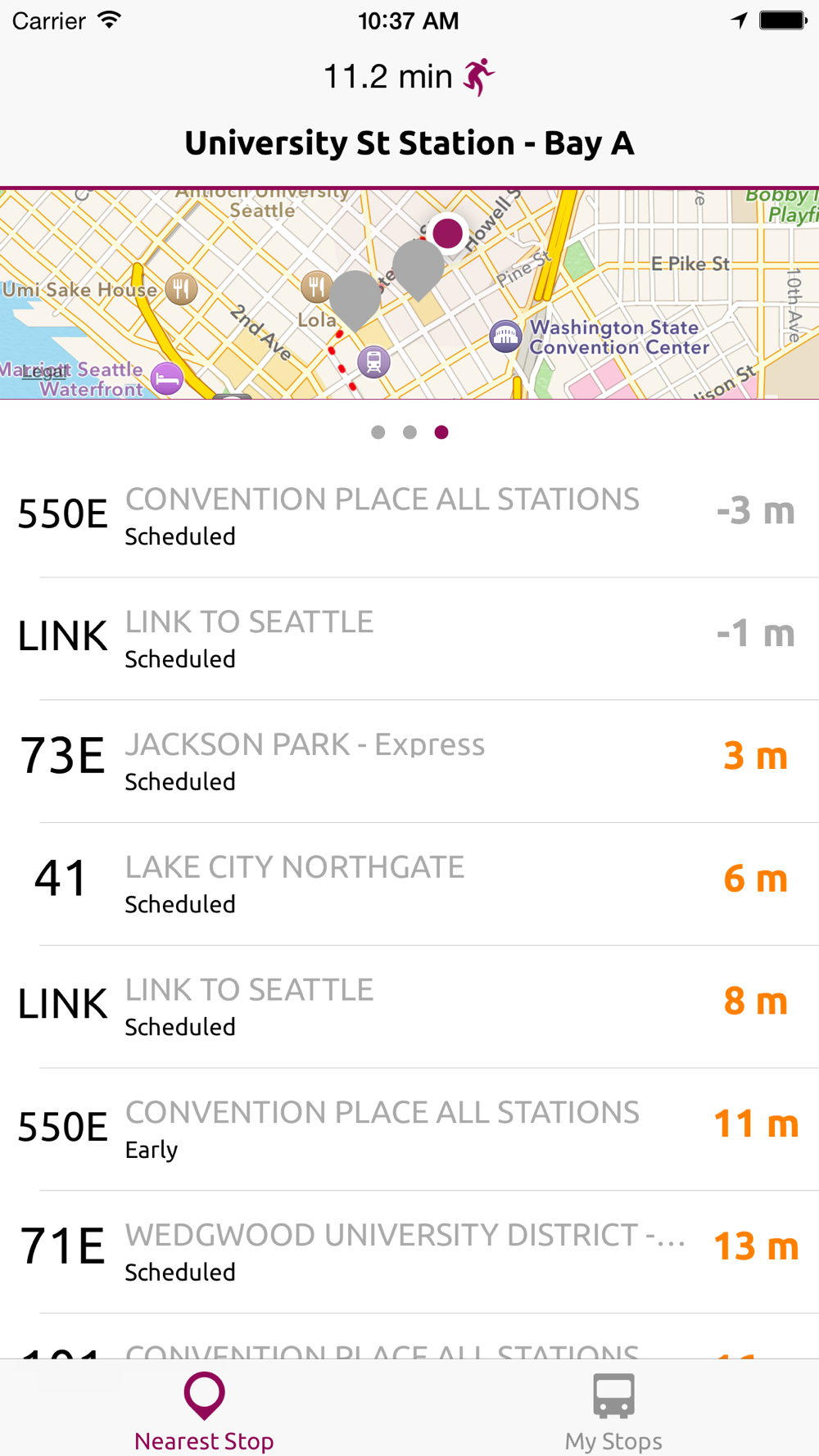The image size is (819, 1456).
Task: Tap the maroon stop marker on map
Action: click(447, 233)
